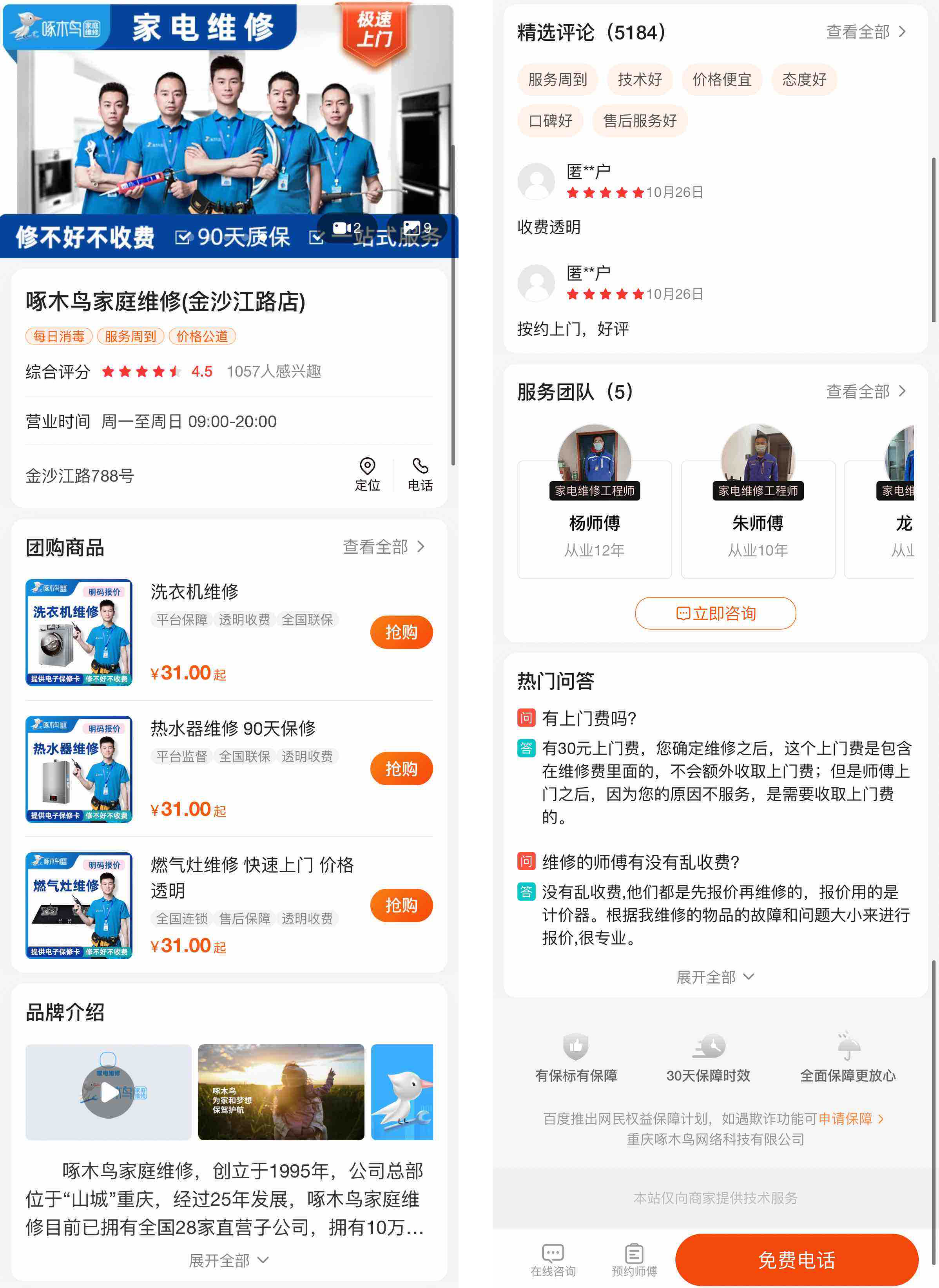Viewport: 939px width, 1288px height.
Task: Tap the 电话 phone icon
Action: click(420, 474)
